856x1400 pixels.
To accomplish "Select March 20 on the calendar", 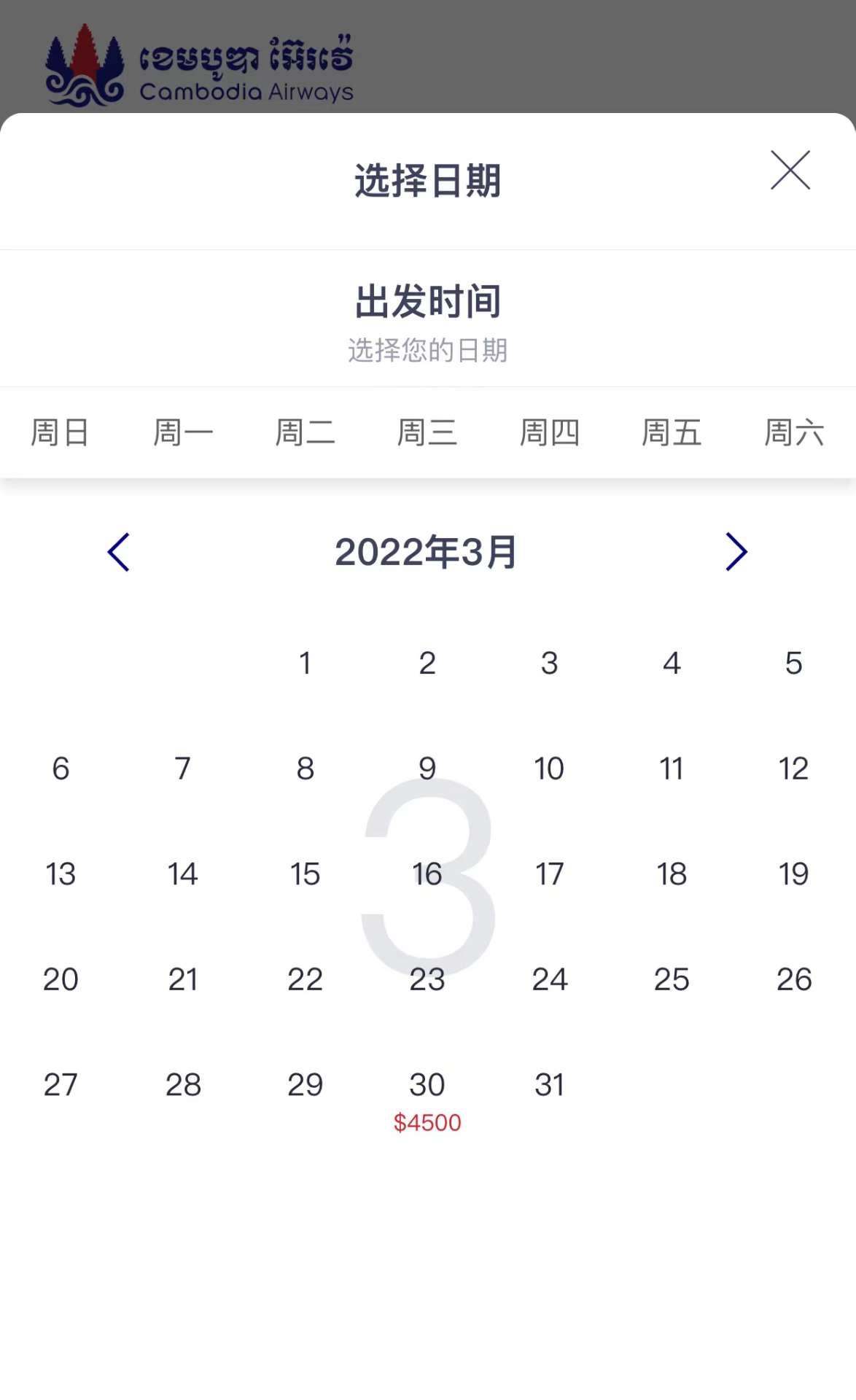I will (x=61, y=979).
